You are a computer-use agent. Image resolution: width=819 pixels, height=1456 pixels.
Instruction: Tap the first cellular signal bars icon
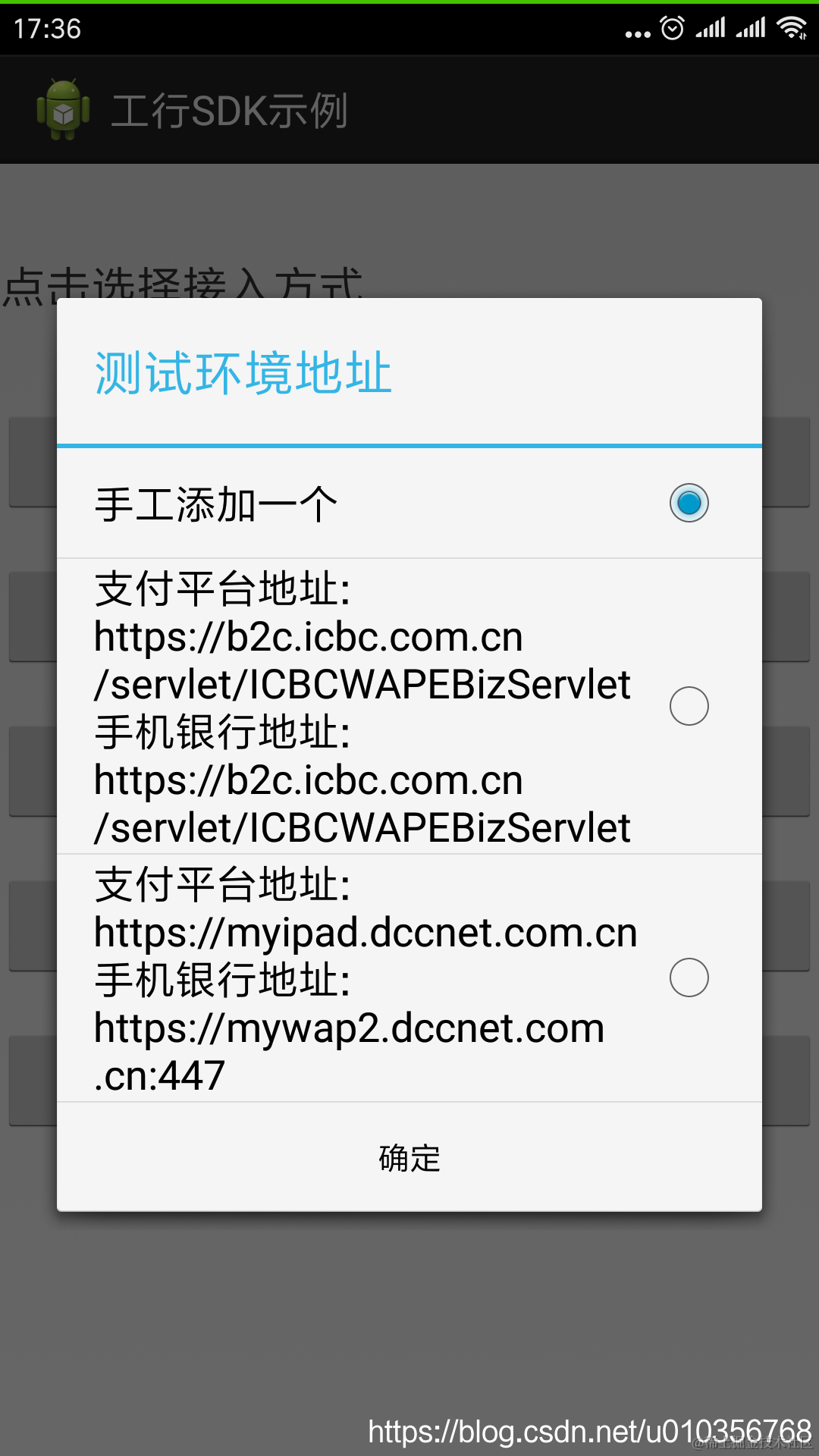tap(711, 29)
